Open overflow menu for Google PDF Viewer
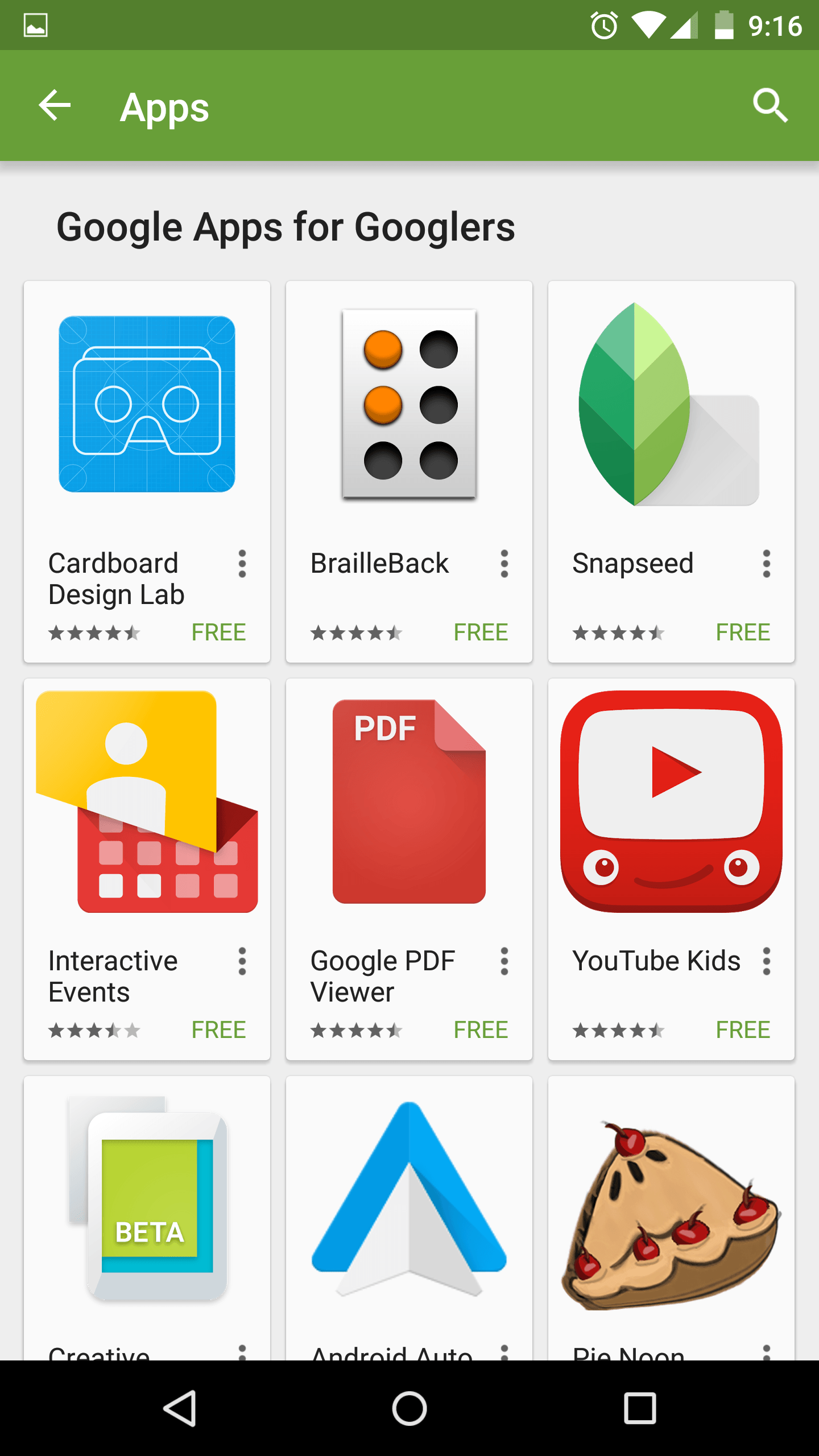 [x=504, y=961]
